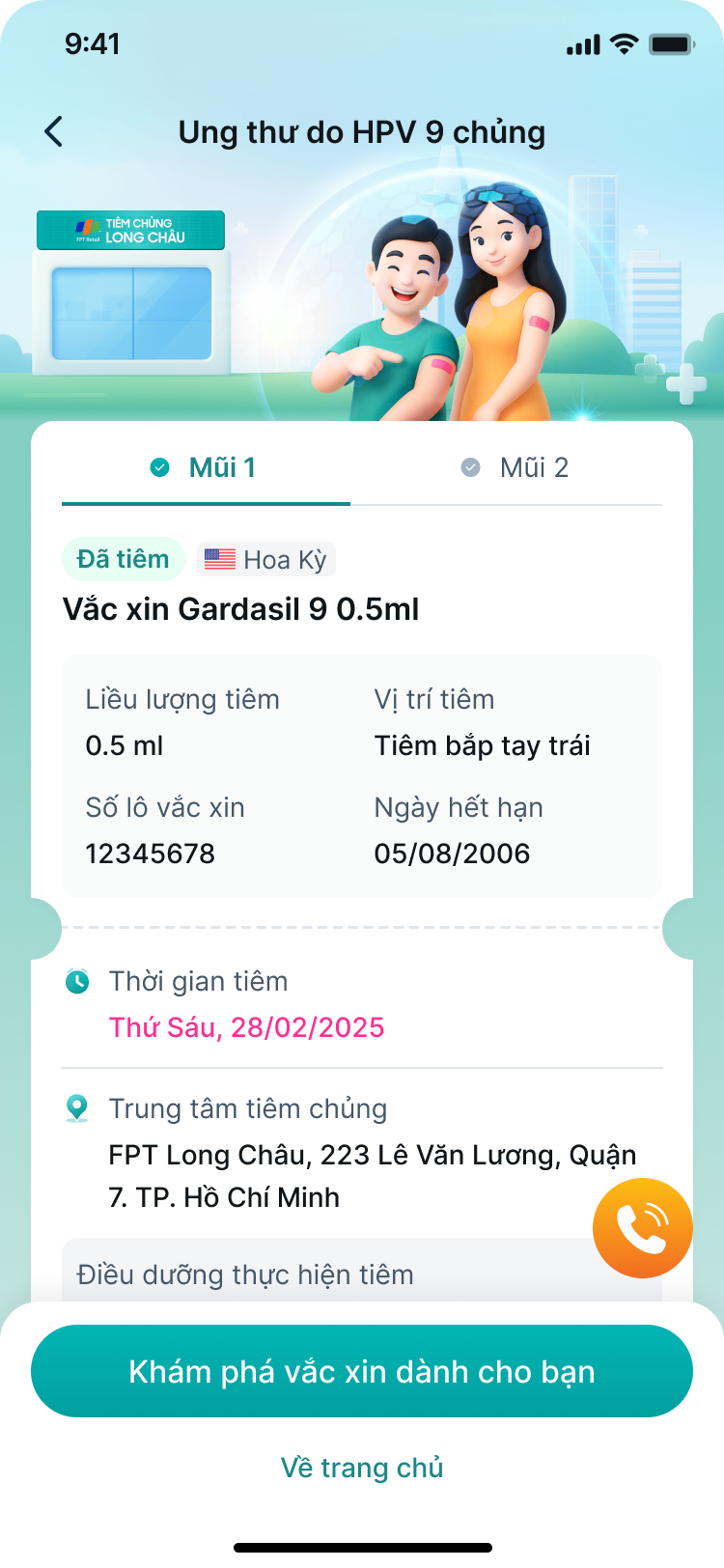Screen dimensions: 724x1568
Task: Tap the back arrow at the top
Action: 53,132
